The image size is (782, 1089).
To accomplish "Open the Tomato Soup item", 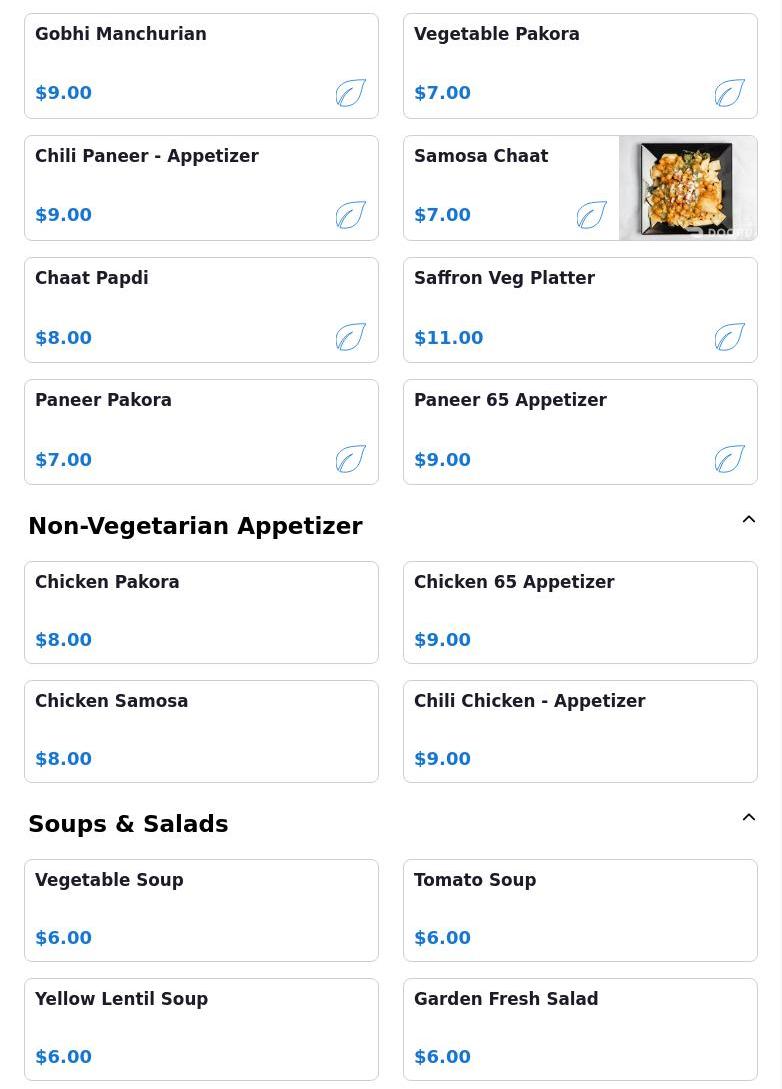I will point(580,910).
